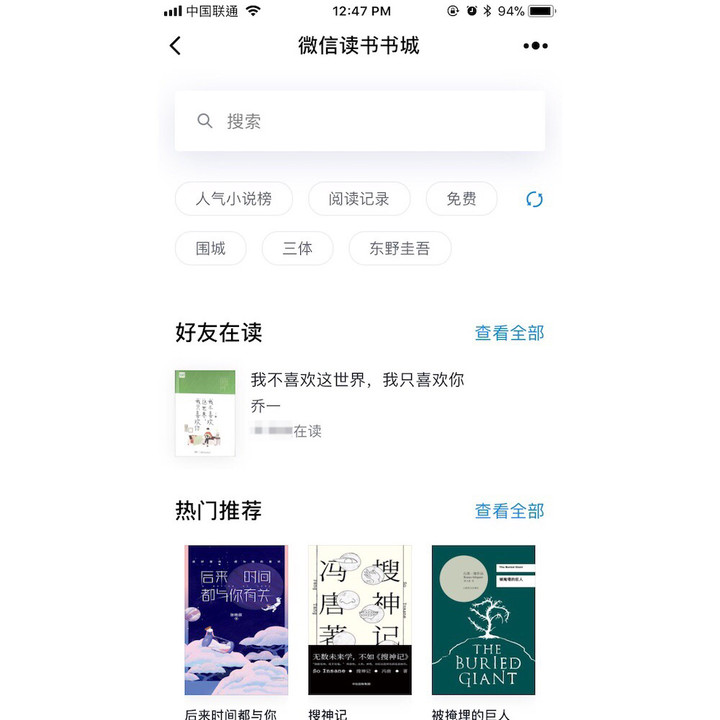720x720 pixels.
Task: Open the book 被掩埋的巨人
Action: [x=483, y=619]
